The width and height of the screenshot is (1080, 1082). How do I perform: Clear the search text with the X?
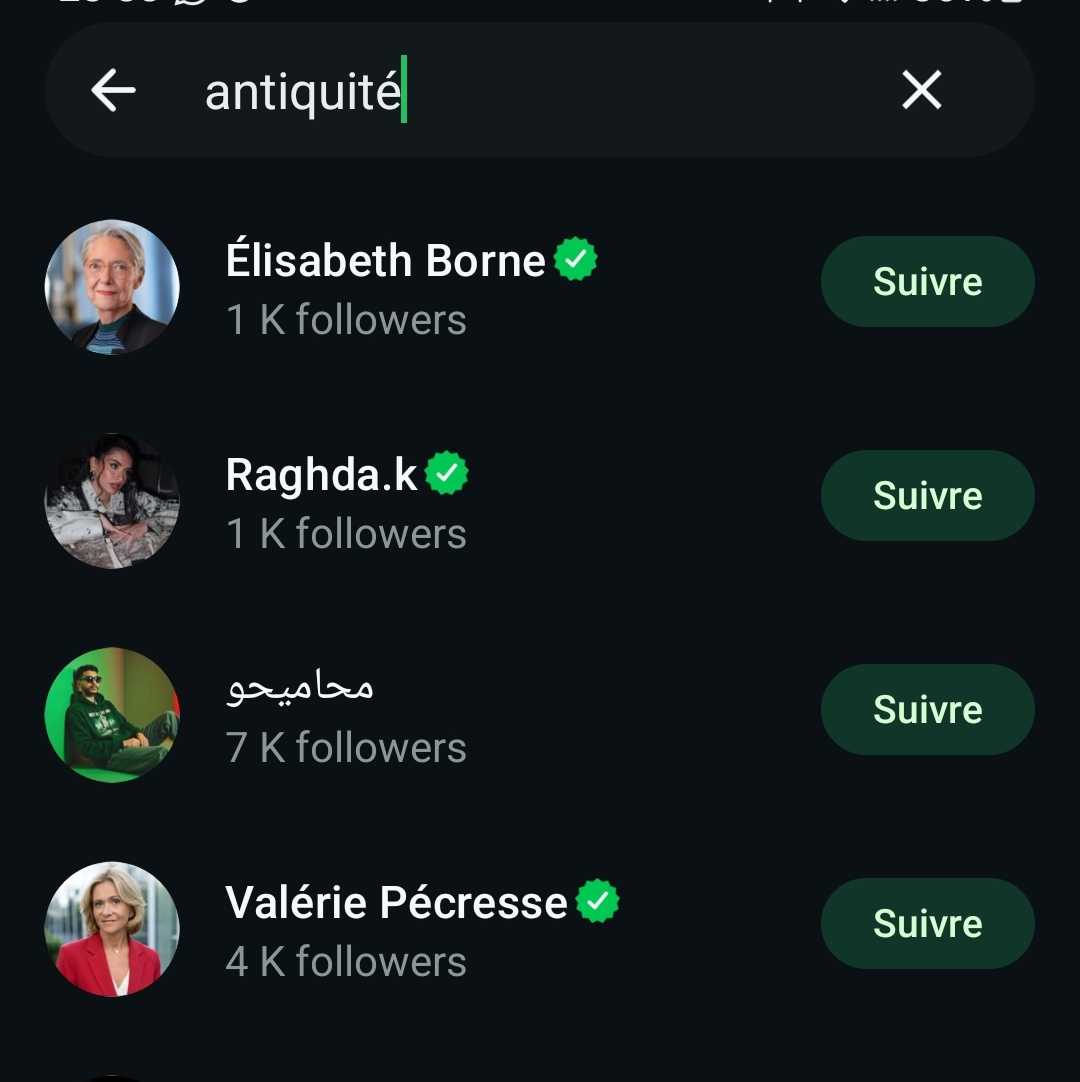[921, 91]
